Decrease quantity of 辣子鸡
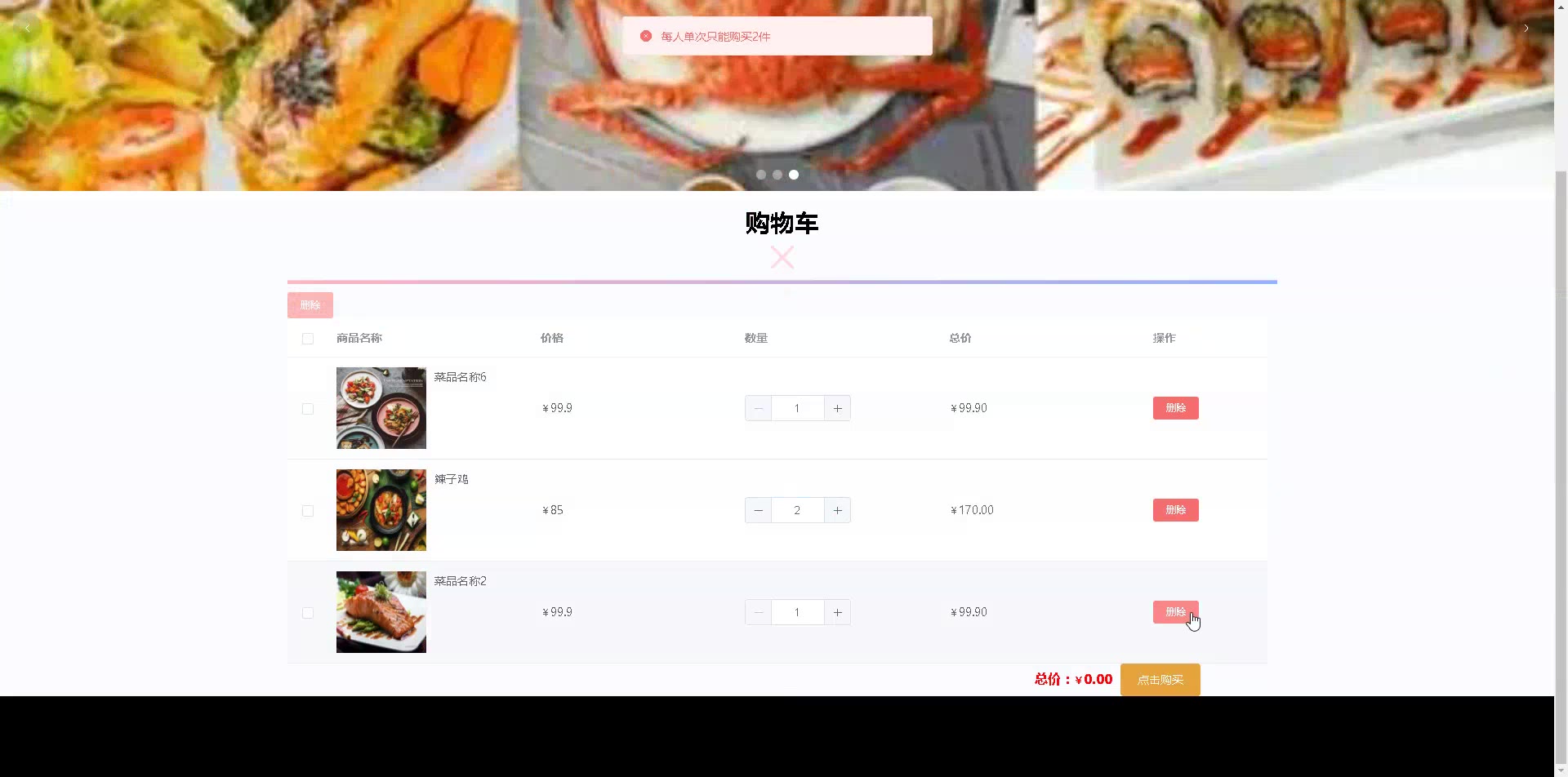Screen dimensions: 1568x777 tap(758, 510)
